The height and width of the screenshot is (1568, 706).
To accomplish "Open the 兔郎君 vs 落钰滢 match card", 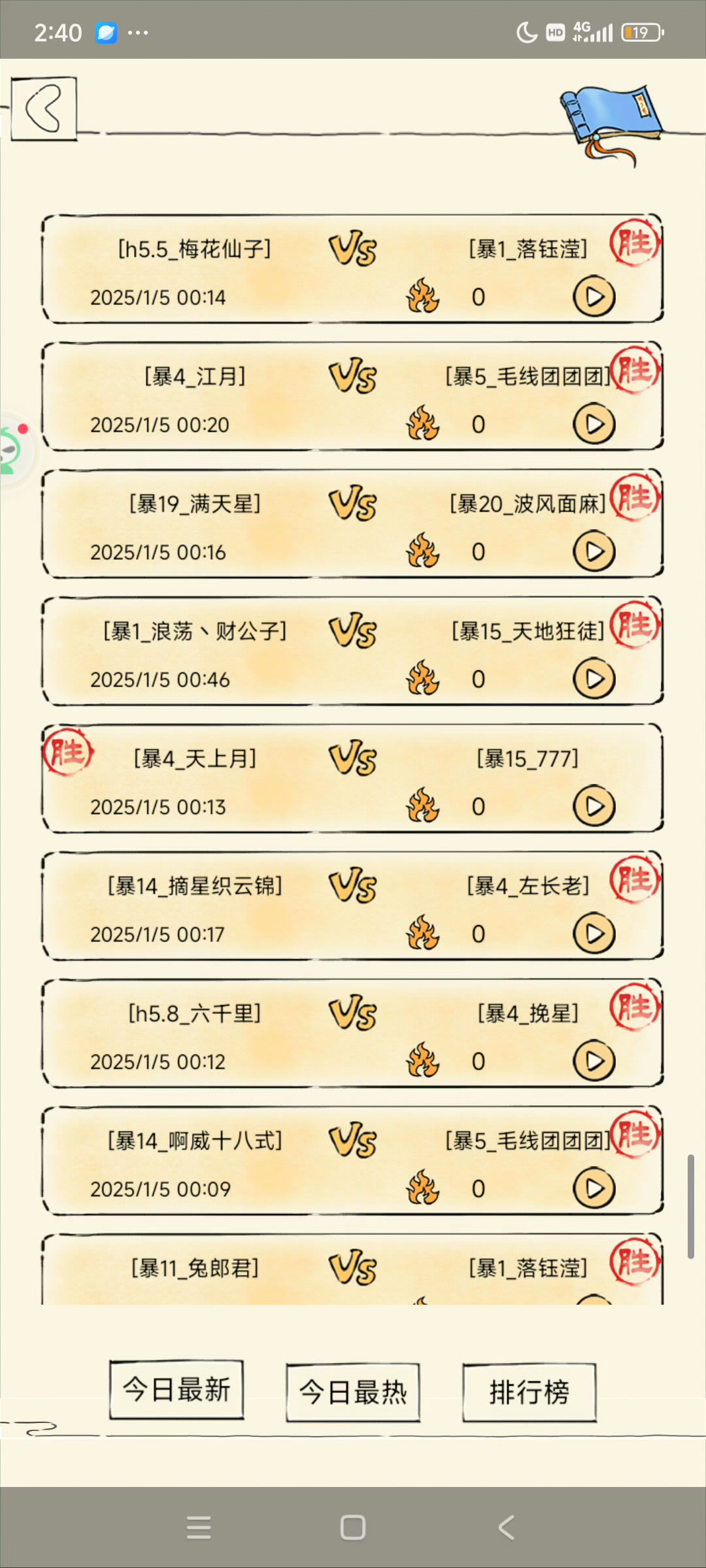I will coord(353,1271).
